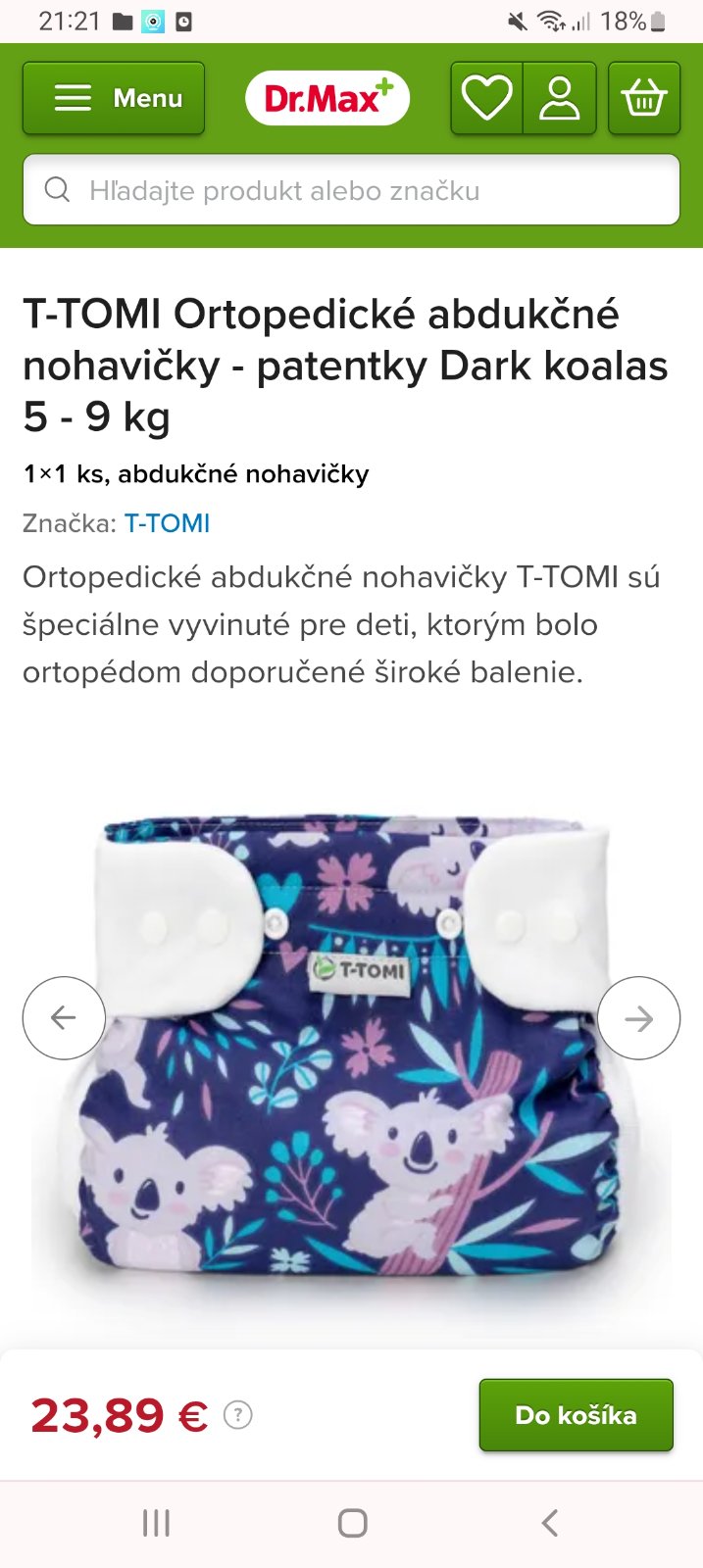
Task: Open the Menu drawer
Action: (x=114, y=98)
